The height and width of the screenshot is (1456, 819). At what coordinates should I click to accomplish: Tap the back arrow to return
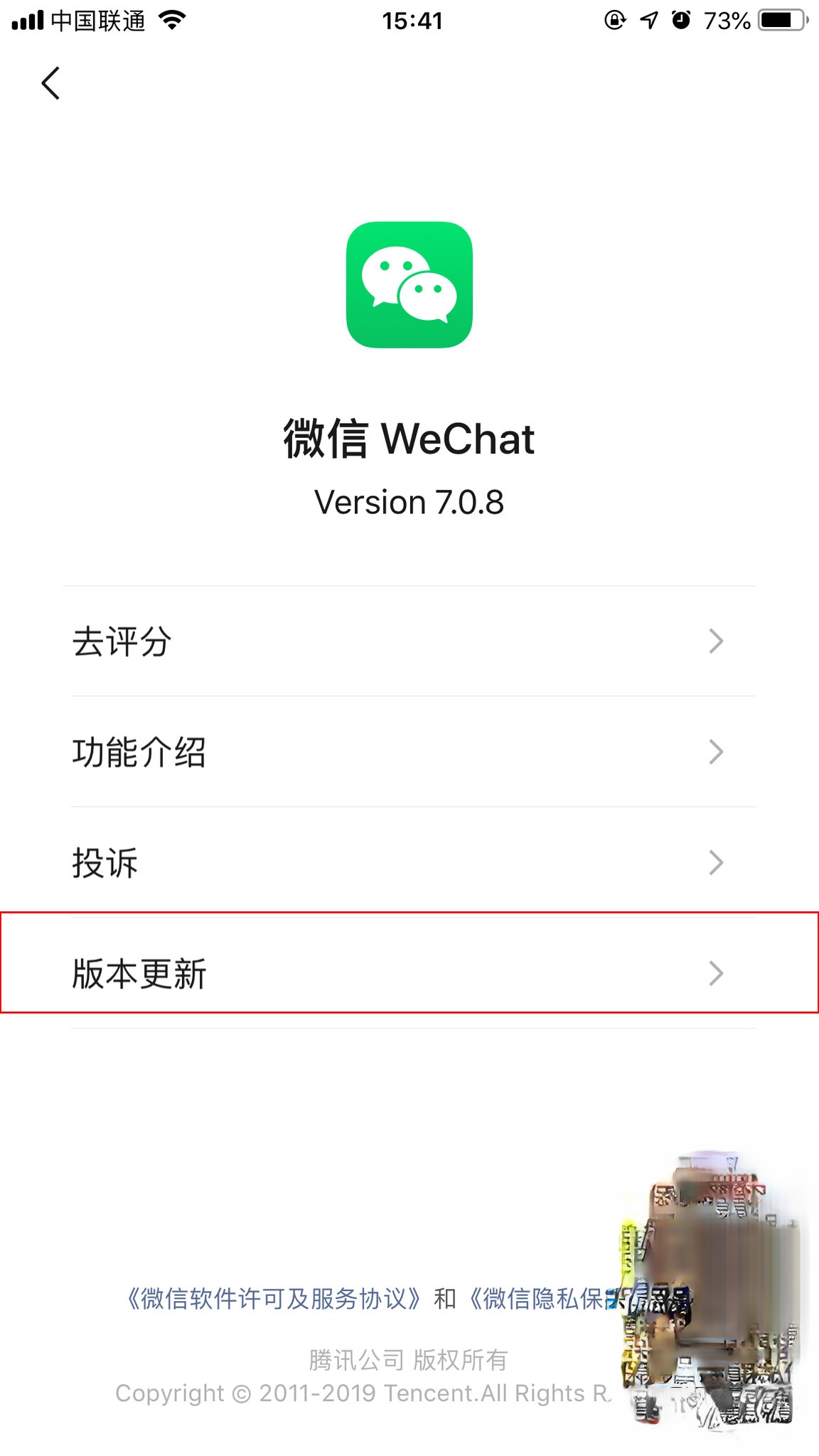(50, 82)
